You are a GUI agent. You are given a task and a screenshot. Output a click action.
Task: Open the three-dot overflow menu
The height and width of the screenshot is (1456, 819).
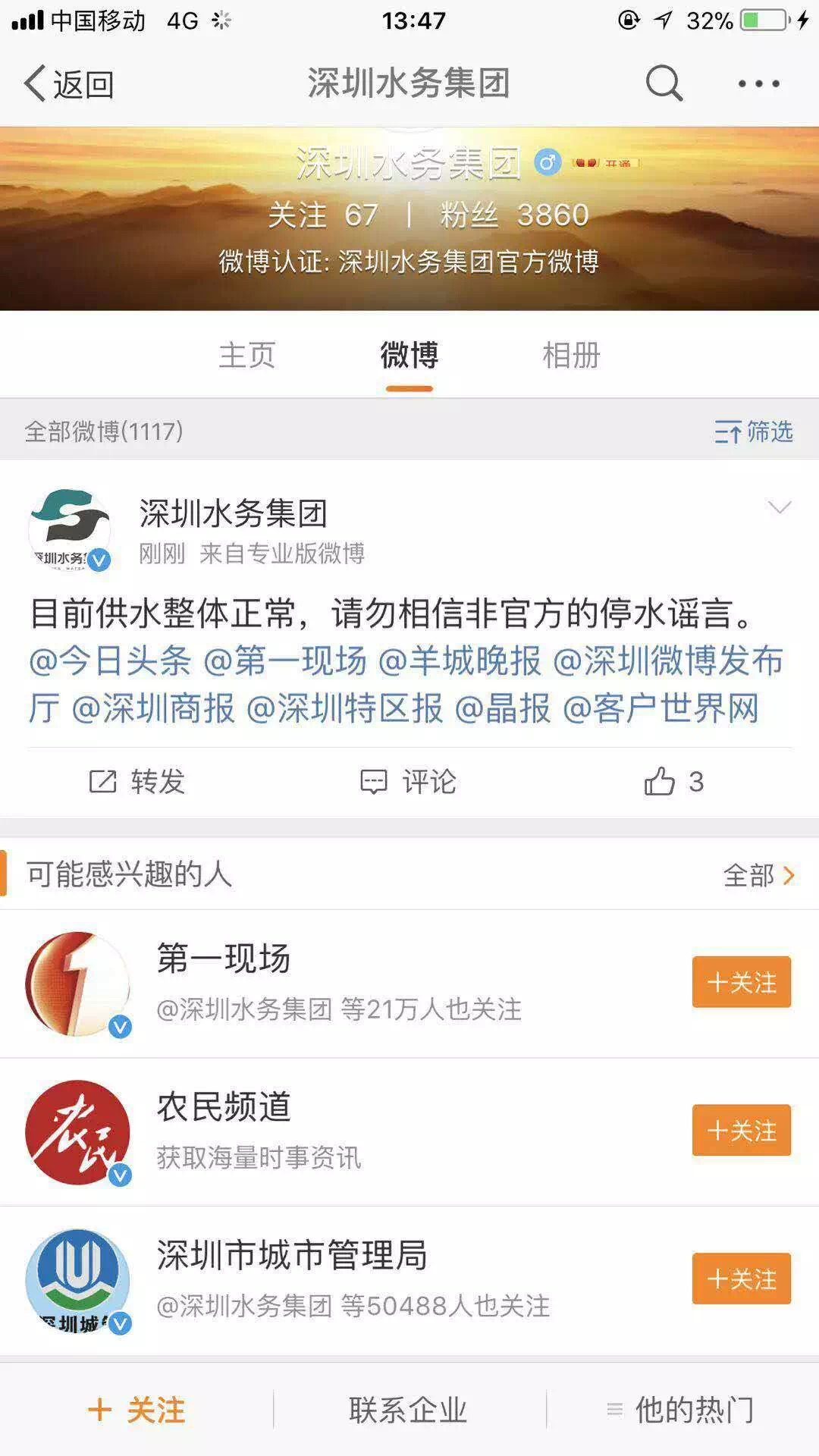pyautogui.click(x=758, y=83)
